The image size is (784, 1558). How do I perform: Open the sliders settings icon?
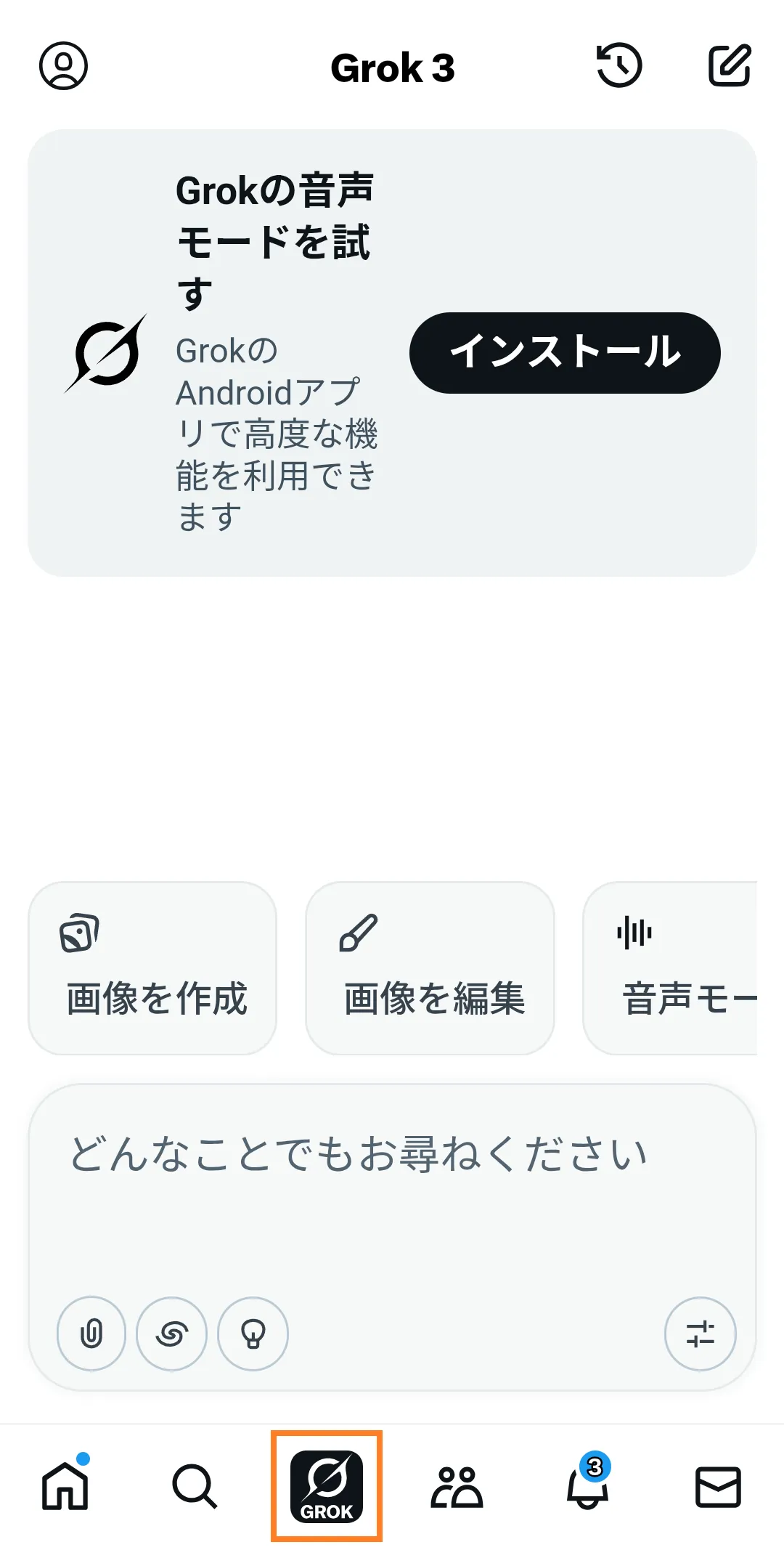pyautogui.click(x=701, y=1334)
